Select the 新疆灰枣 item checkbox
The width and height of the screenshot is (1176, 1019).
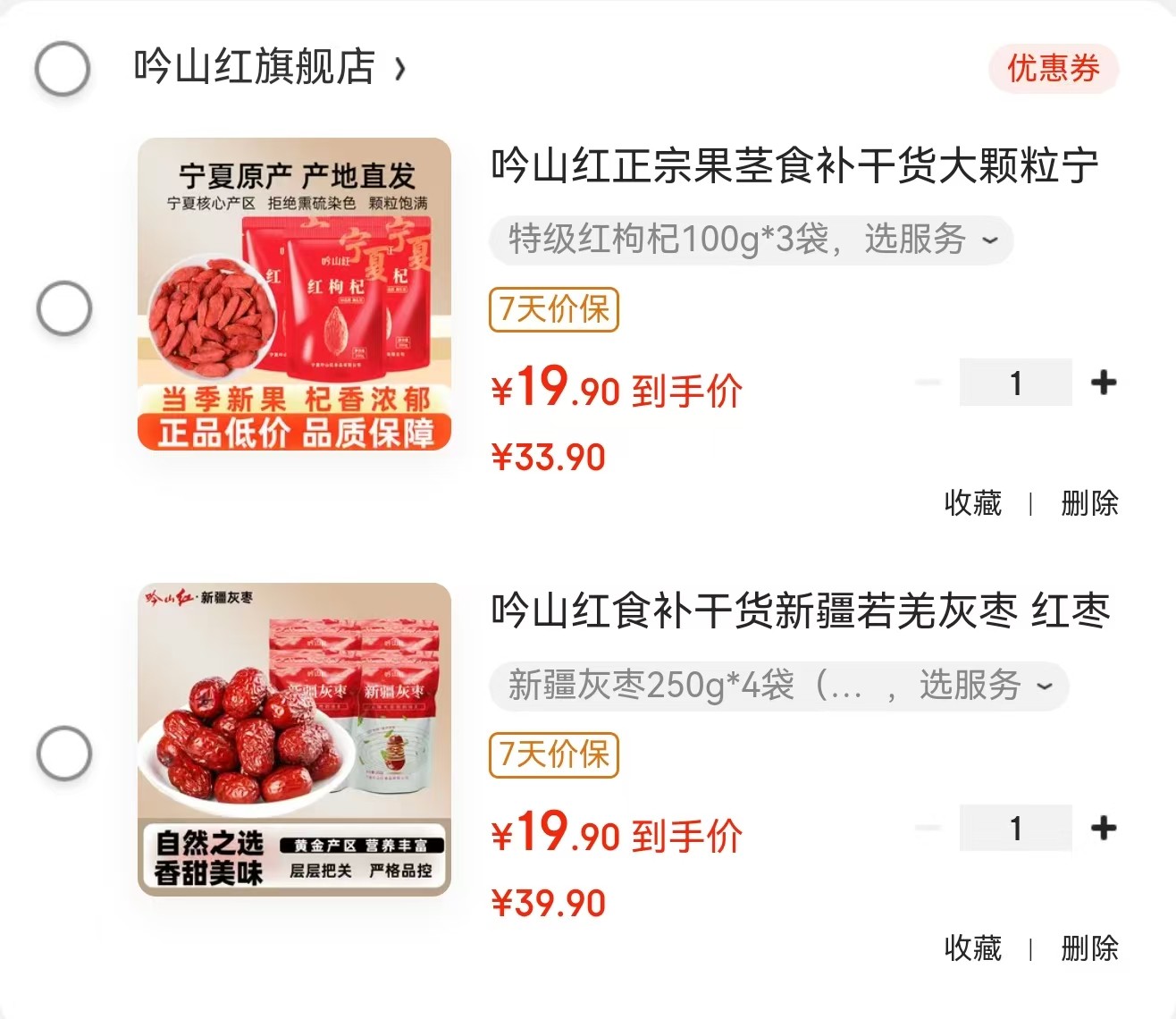click(x=63, y=754)
